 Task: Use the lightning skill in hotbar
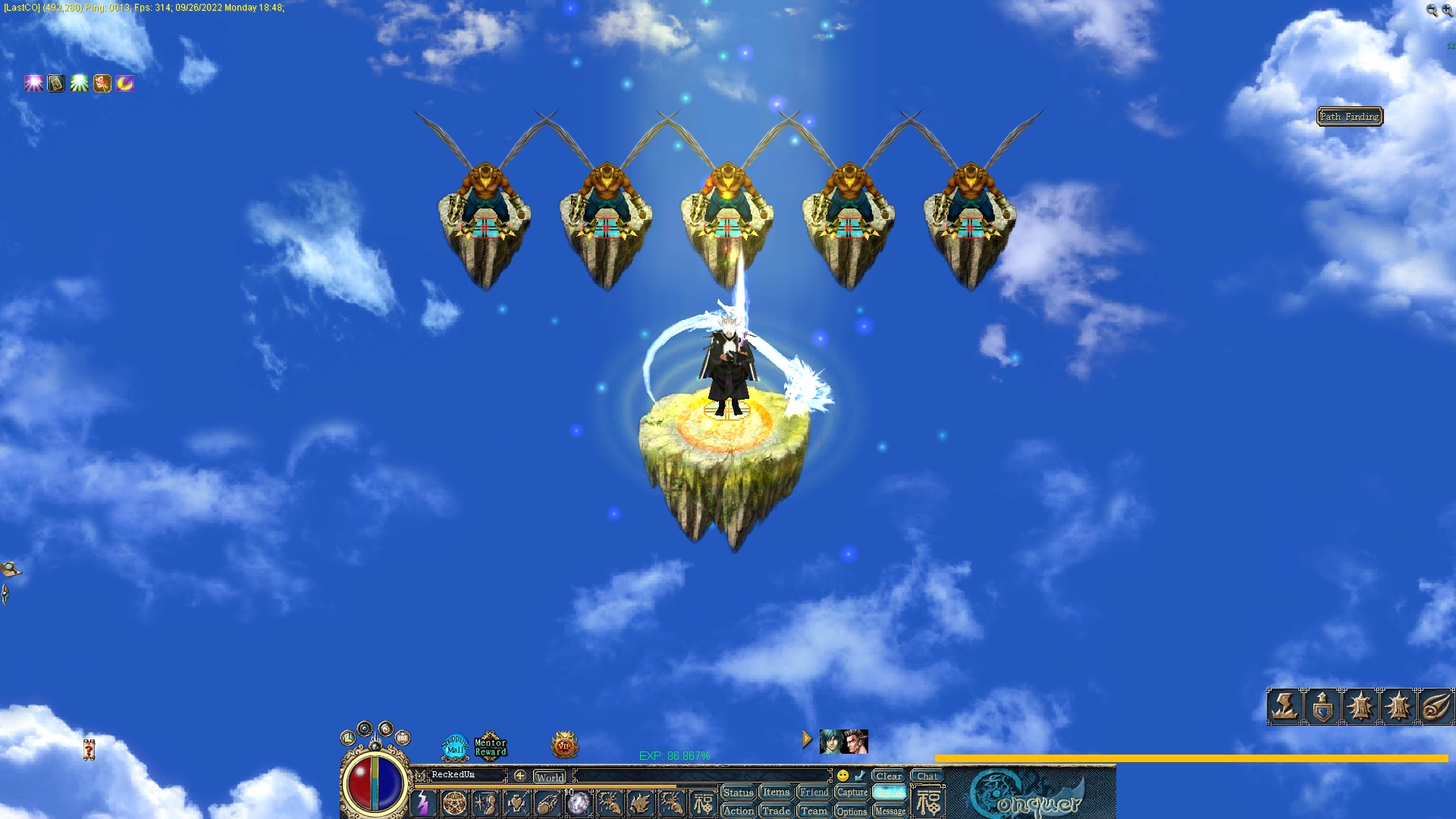[423, 803]
